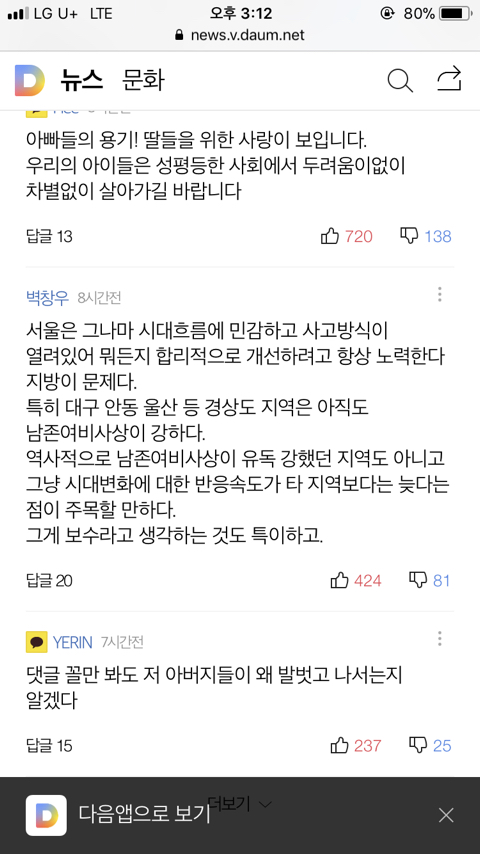Open overflow menu on YERIN's comment

tap(440, 639)
